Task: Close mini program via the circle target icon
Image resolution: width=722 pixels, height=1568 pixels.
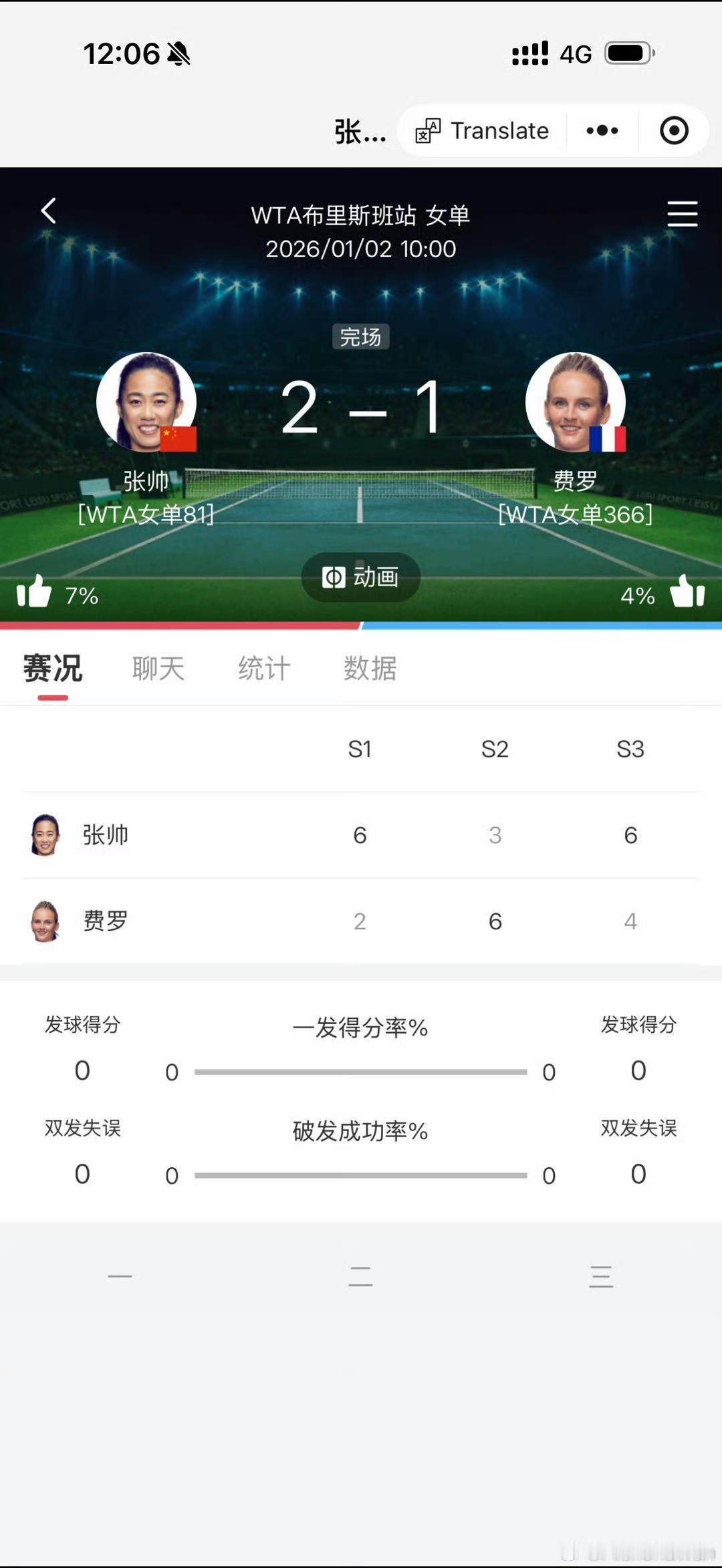Action: [x=673, y=131]
